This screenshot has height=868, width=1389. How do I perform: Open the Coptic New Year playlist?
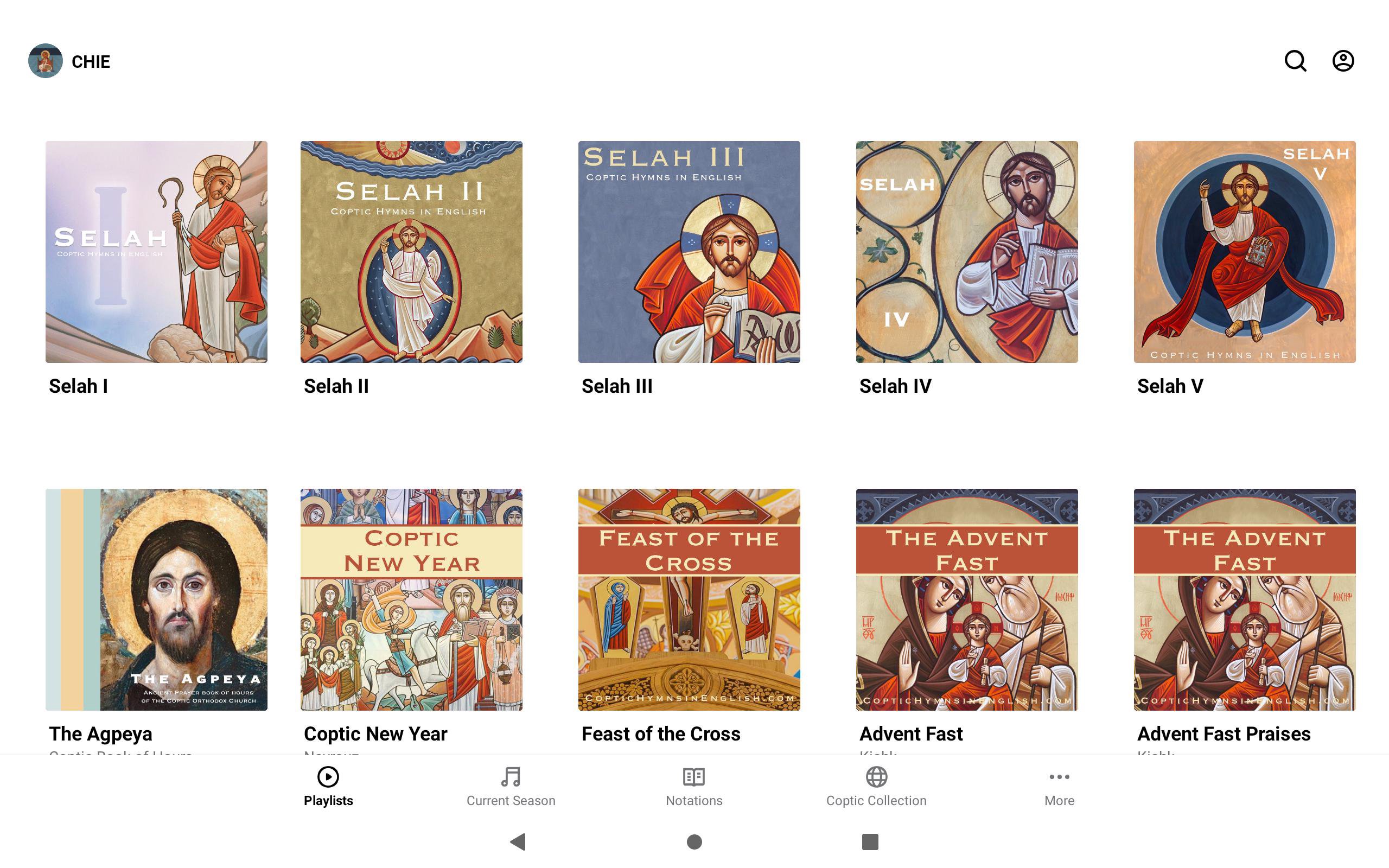(x=411, y=599)
